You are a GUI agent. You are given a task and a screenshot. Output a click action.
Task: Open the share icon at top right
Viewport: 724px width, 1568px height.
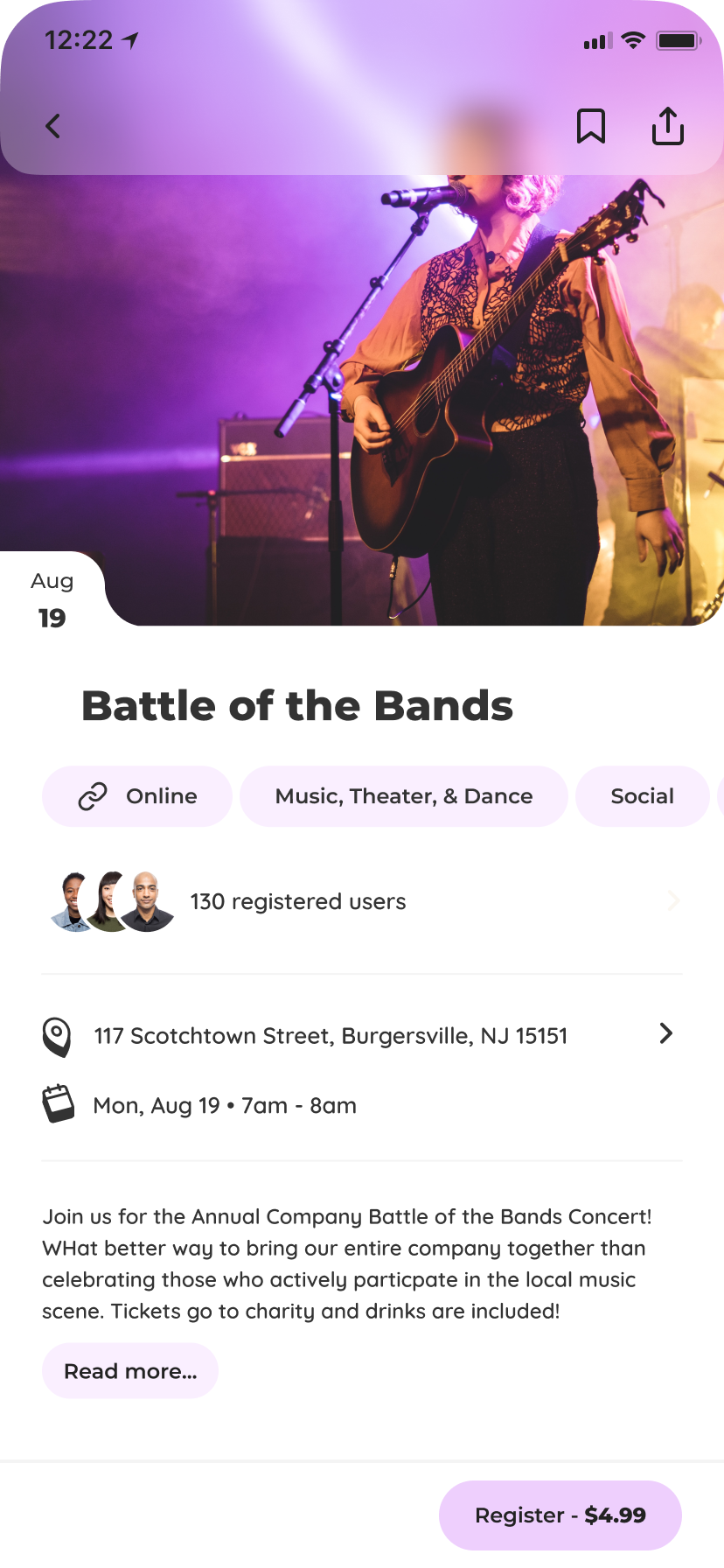point(667,126)
